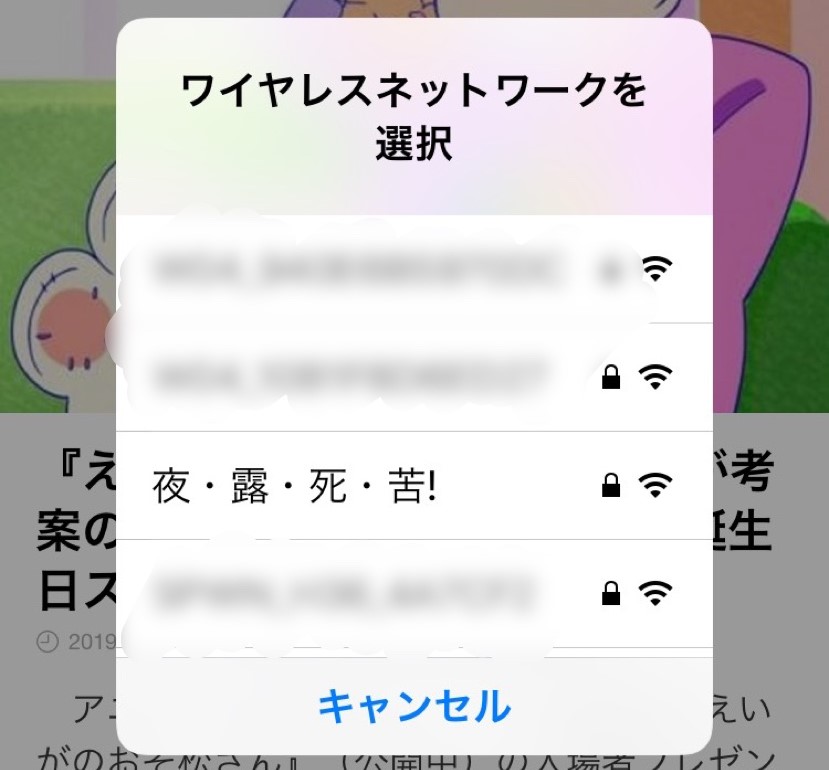Viewport: 829px width, 770px height.
Task: Tap キャンセル to dismiss the network picker
Action: (x=414, y=706)
